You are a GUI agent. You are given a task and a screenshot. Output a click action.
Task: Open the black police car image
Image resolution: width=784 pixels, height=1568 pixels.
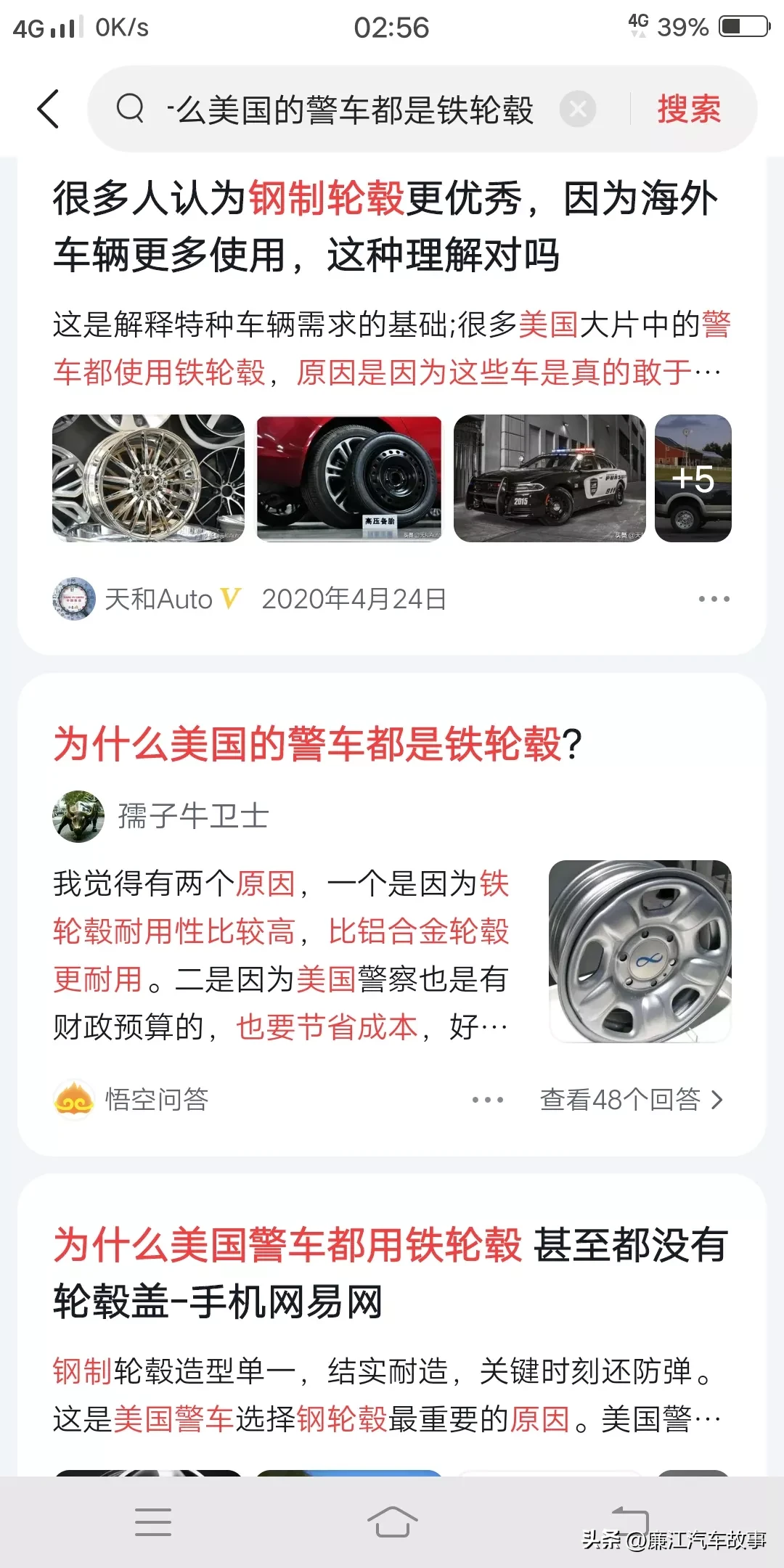click(550, 478)
